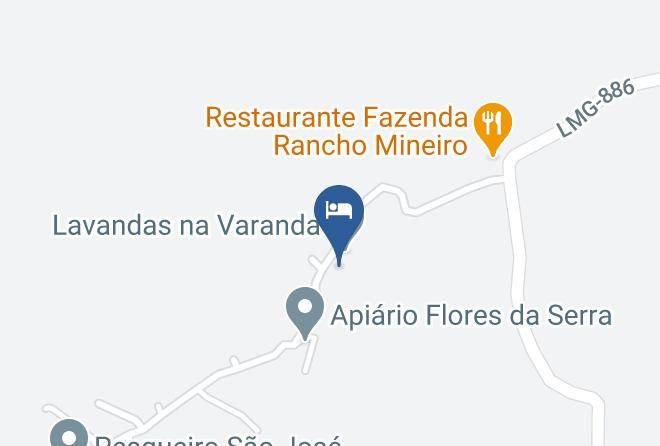Open Restaurante Fazenda Rancho Mineiro marker
The width and height of the screenshot is (660, 446).
point(491,125)
